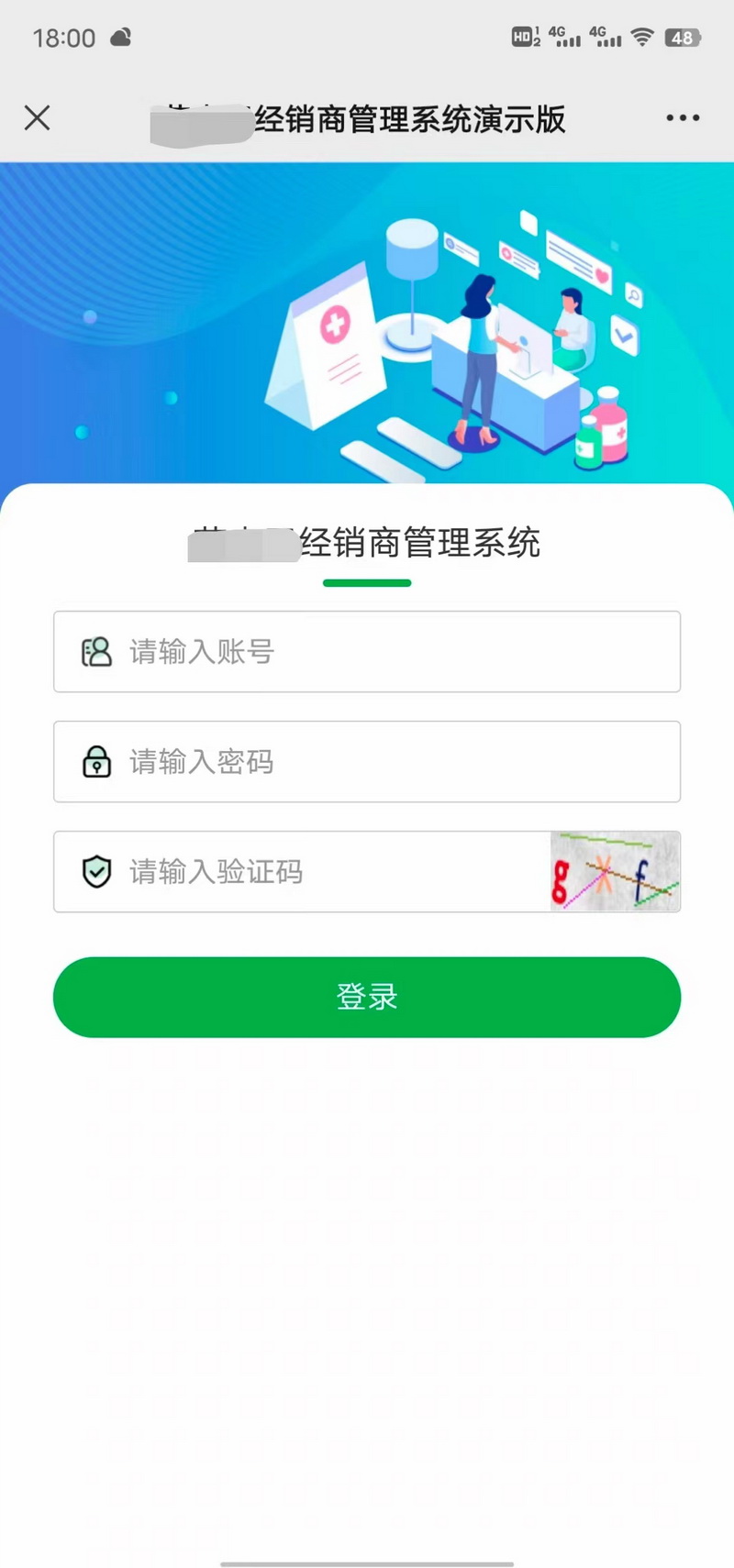
Task: Refresh the captcha image
Action: [x=615, y=872]
